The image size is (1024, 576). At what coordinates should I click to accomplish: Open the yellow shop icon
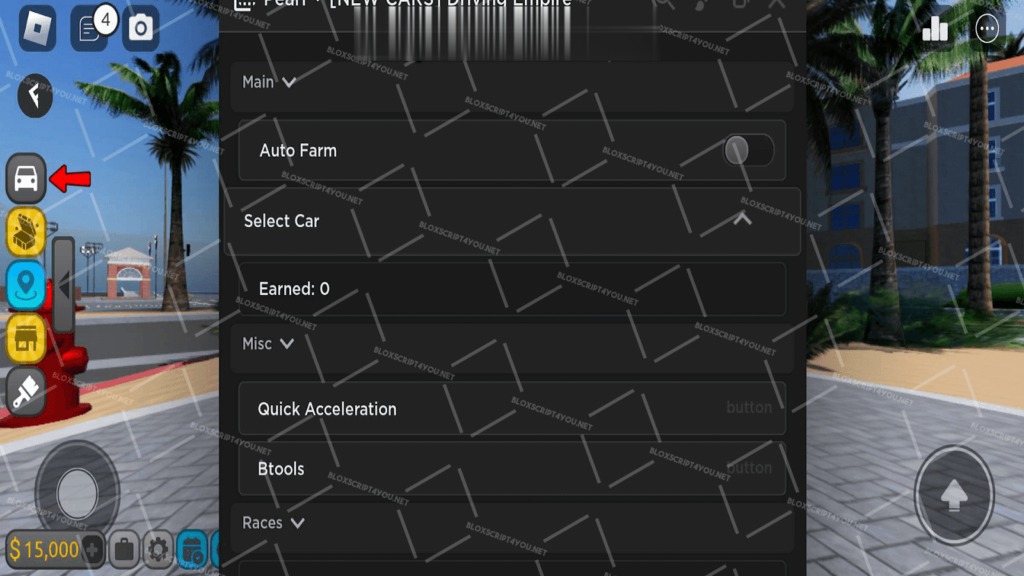26,339
